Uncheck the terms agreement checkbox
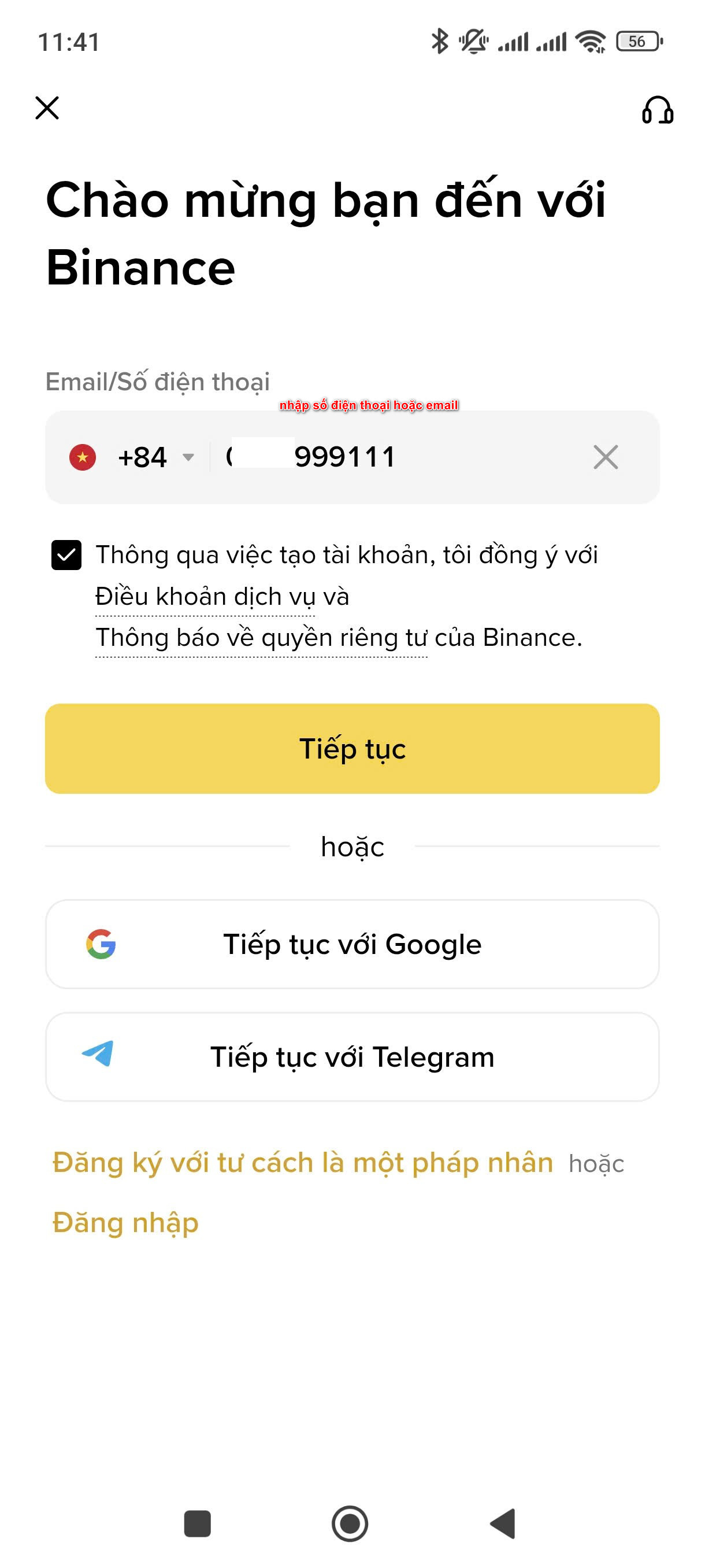Viewport: 705px width, 1568px height. pos(66,554)
